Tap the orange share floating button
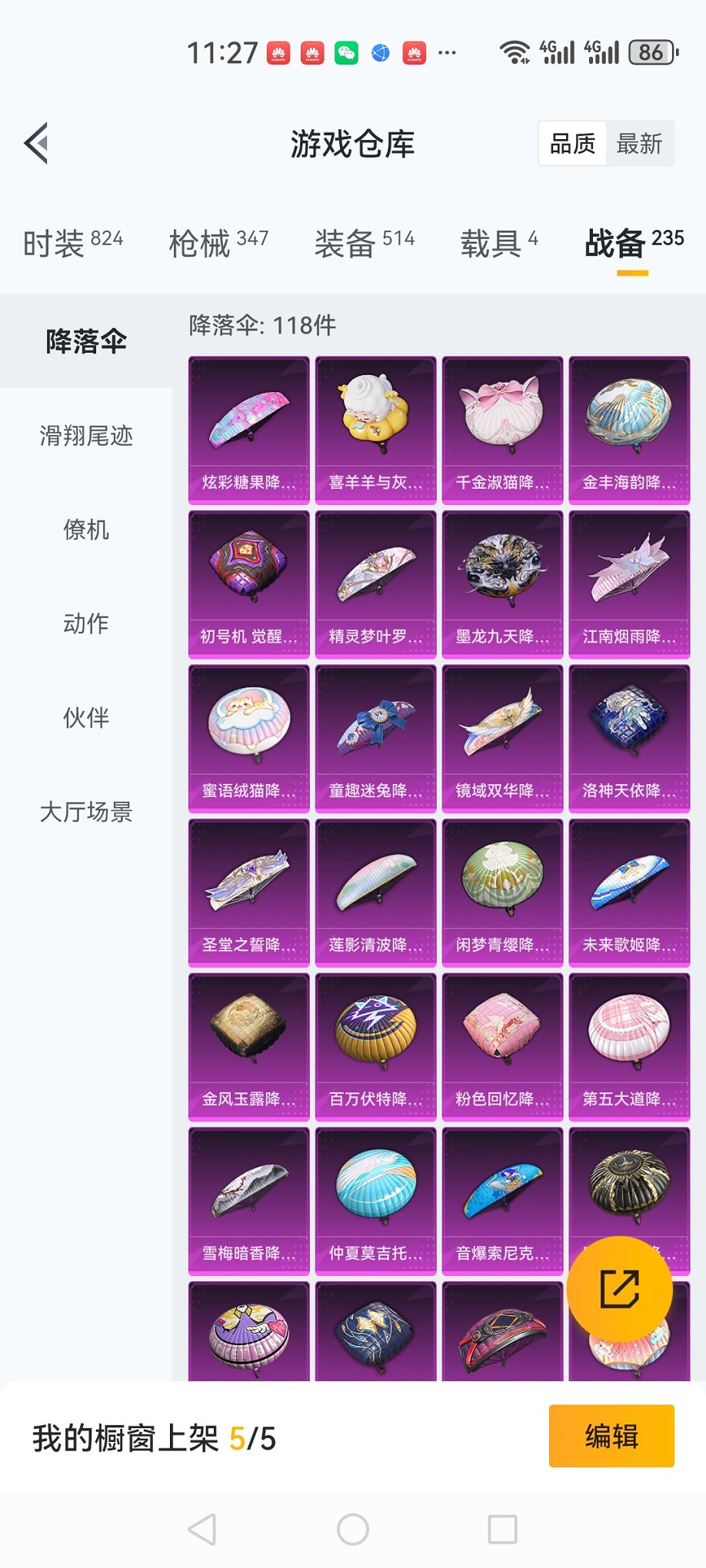This screenshot has height=1568, width=706. click(620, 1289)
